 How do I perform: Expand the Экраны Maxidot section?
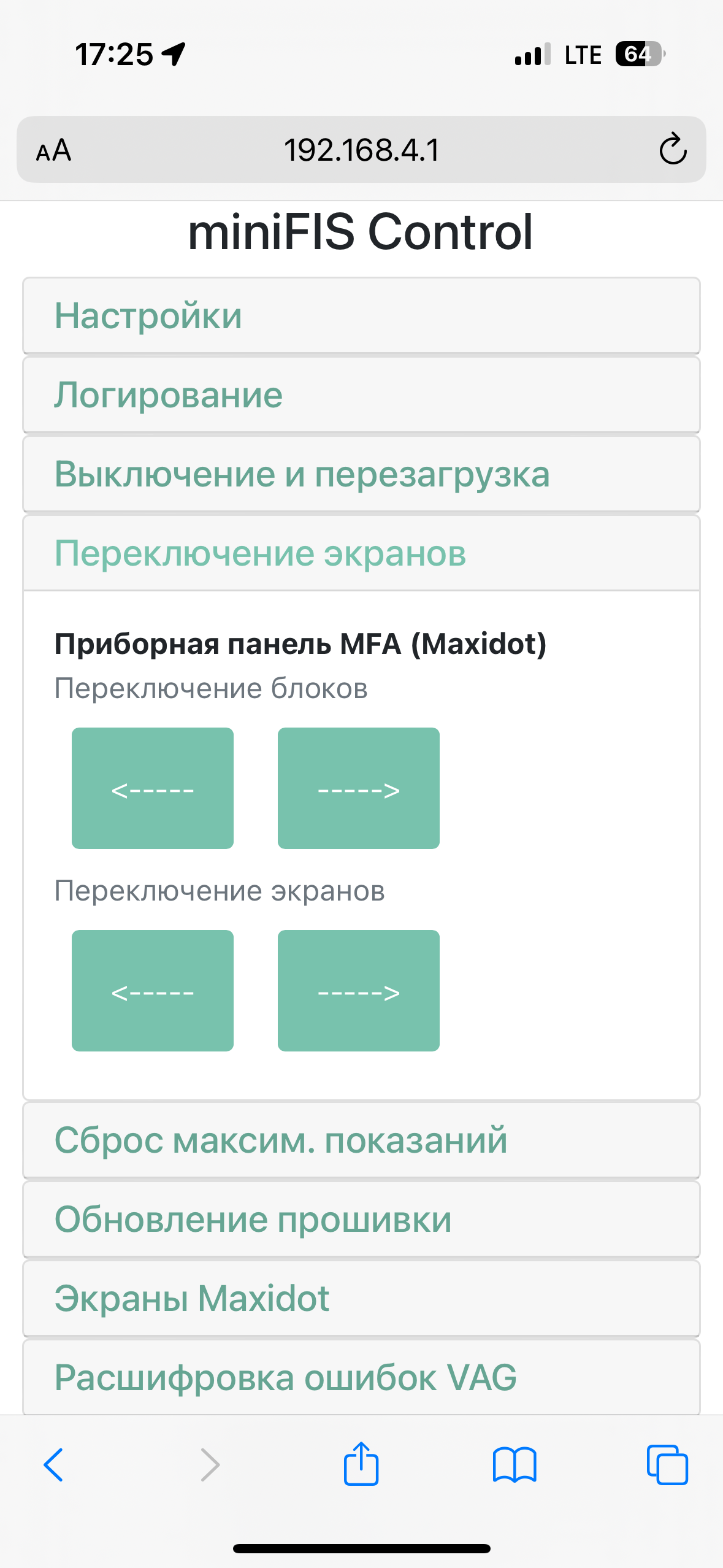pyautogui.click(x=361, y=1299)
